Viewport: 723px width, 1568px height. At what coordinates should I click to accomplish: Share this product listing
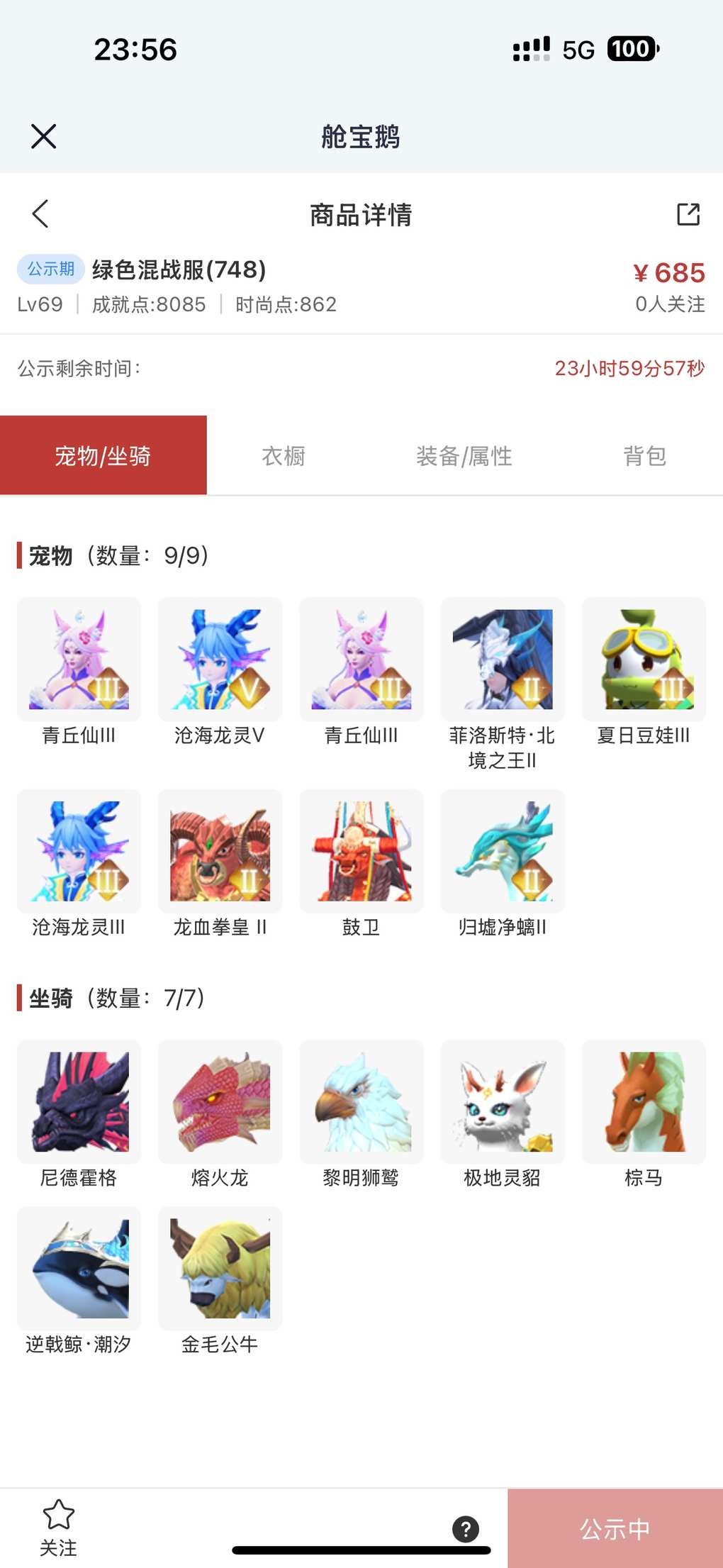[x=688, y=214]
